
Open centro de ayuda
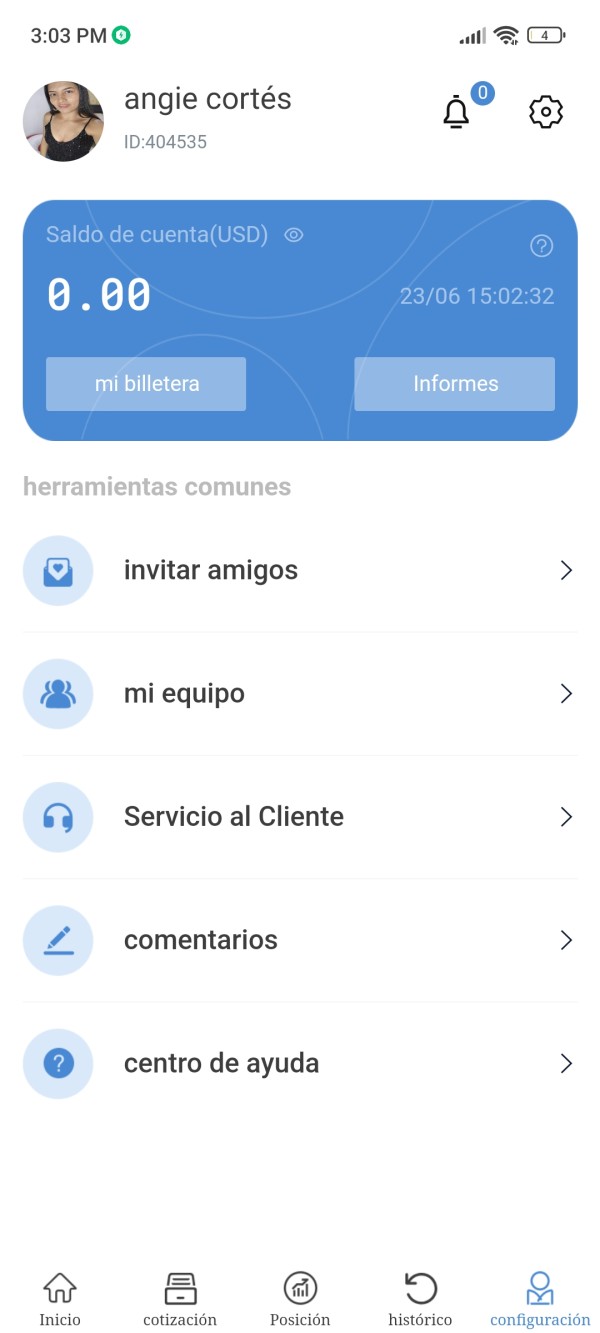(300, 1063)
